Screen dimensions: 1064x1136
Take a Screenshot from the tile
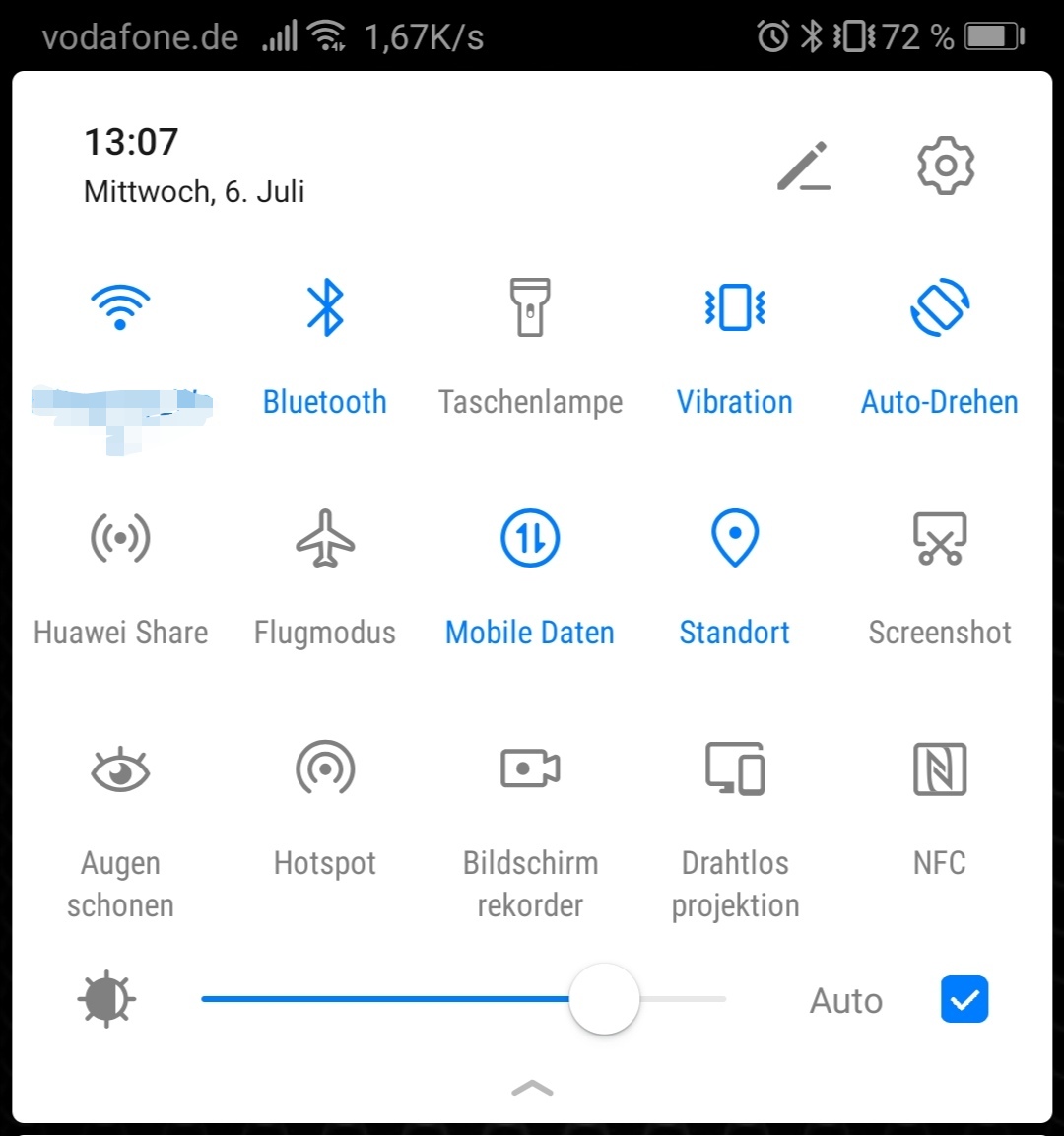click(940, 539)
